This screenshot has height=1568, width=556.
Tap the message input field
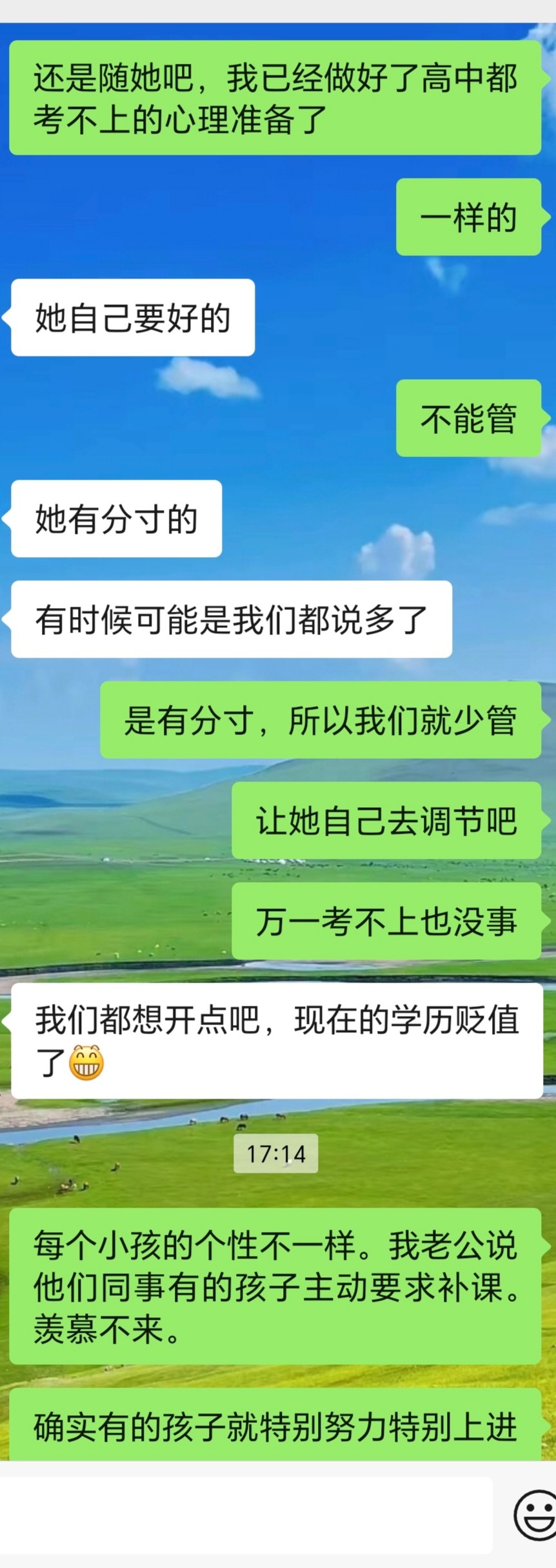coord(245,1515)
